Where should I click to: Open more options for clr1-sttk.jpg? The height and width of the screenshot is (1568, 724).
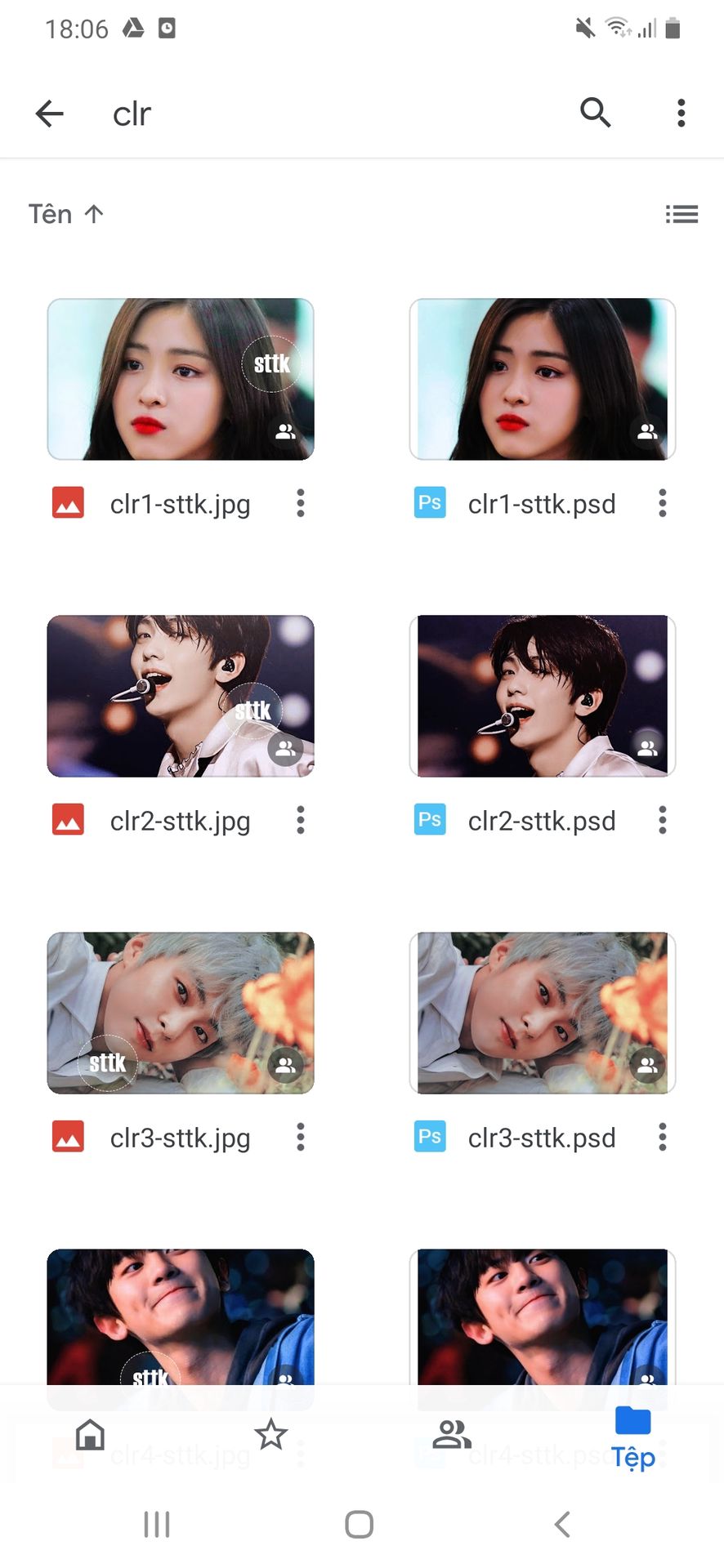pos(301,503)
